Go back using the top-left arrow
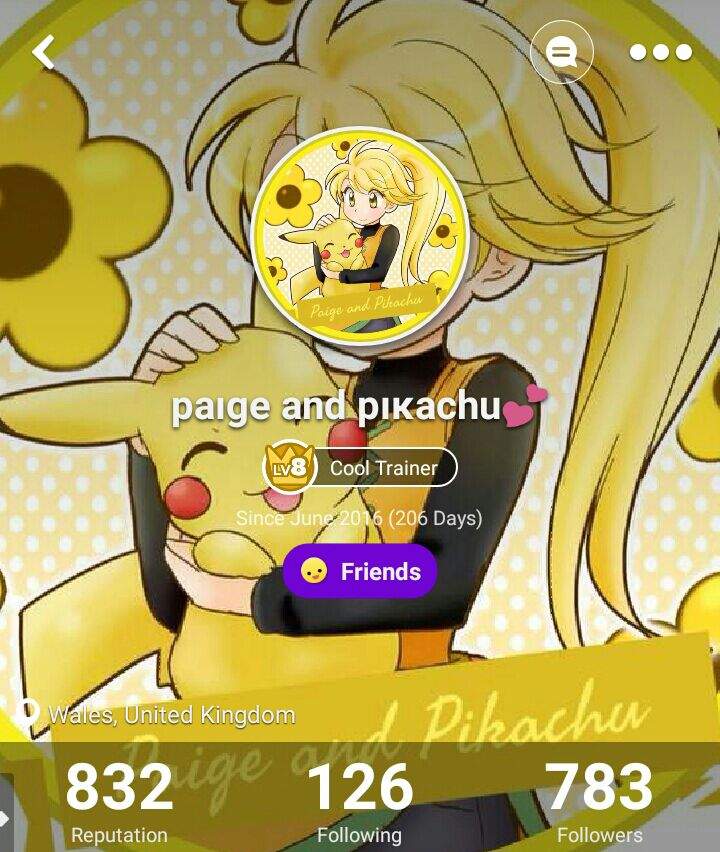The width and height of the screenshot is (720, 852). point(43,52)
